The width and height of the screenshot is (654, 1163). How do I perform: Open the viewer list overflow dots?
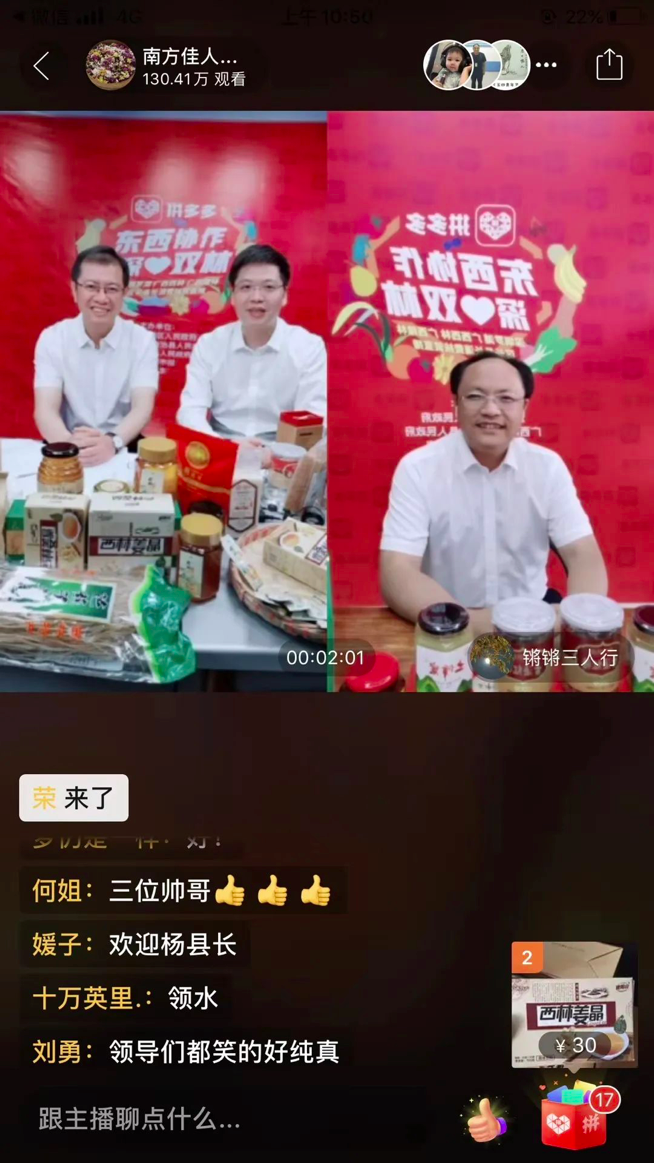[x=546, y=65]
